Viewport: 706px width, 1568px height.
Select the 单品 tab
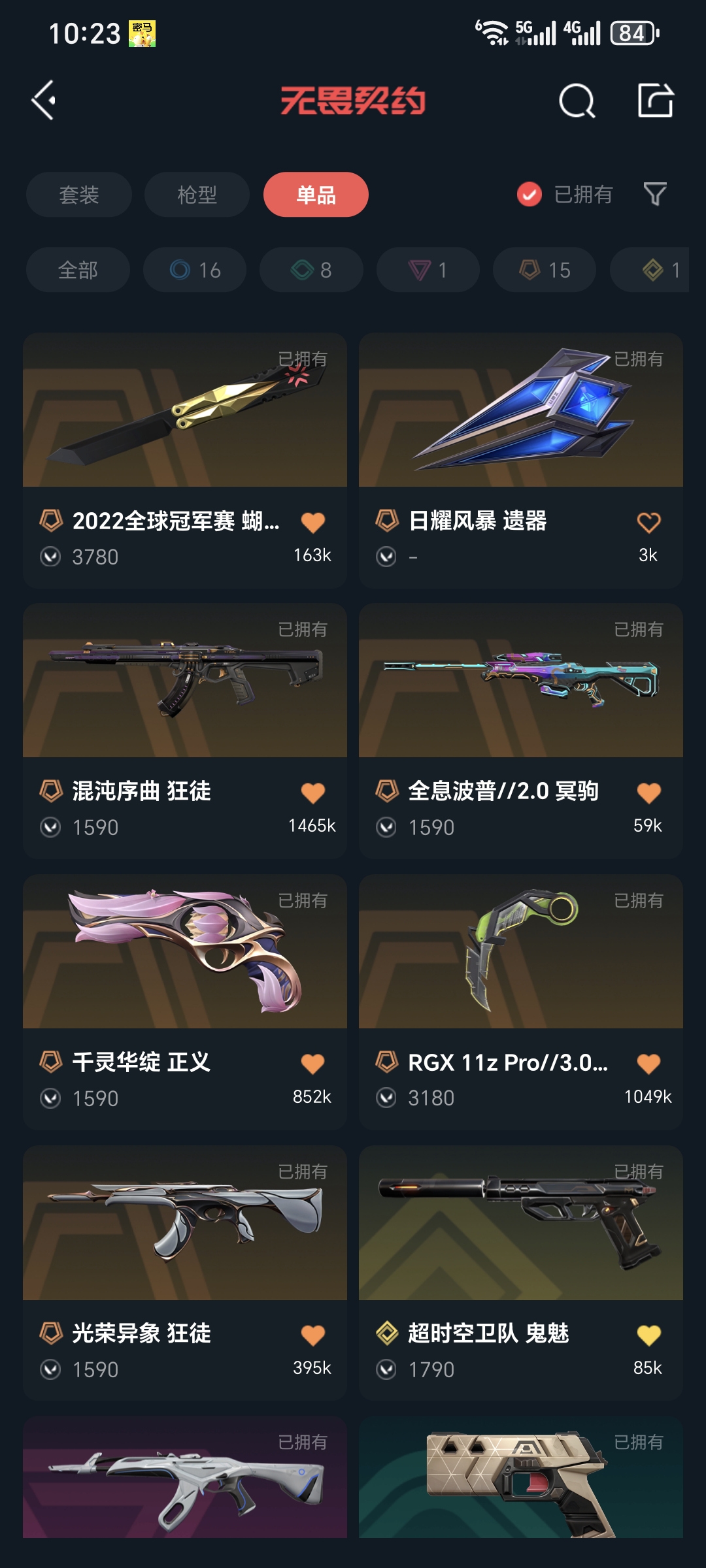(316, 195)
